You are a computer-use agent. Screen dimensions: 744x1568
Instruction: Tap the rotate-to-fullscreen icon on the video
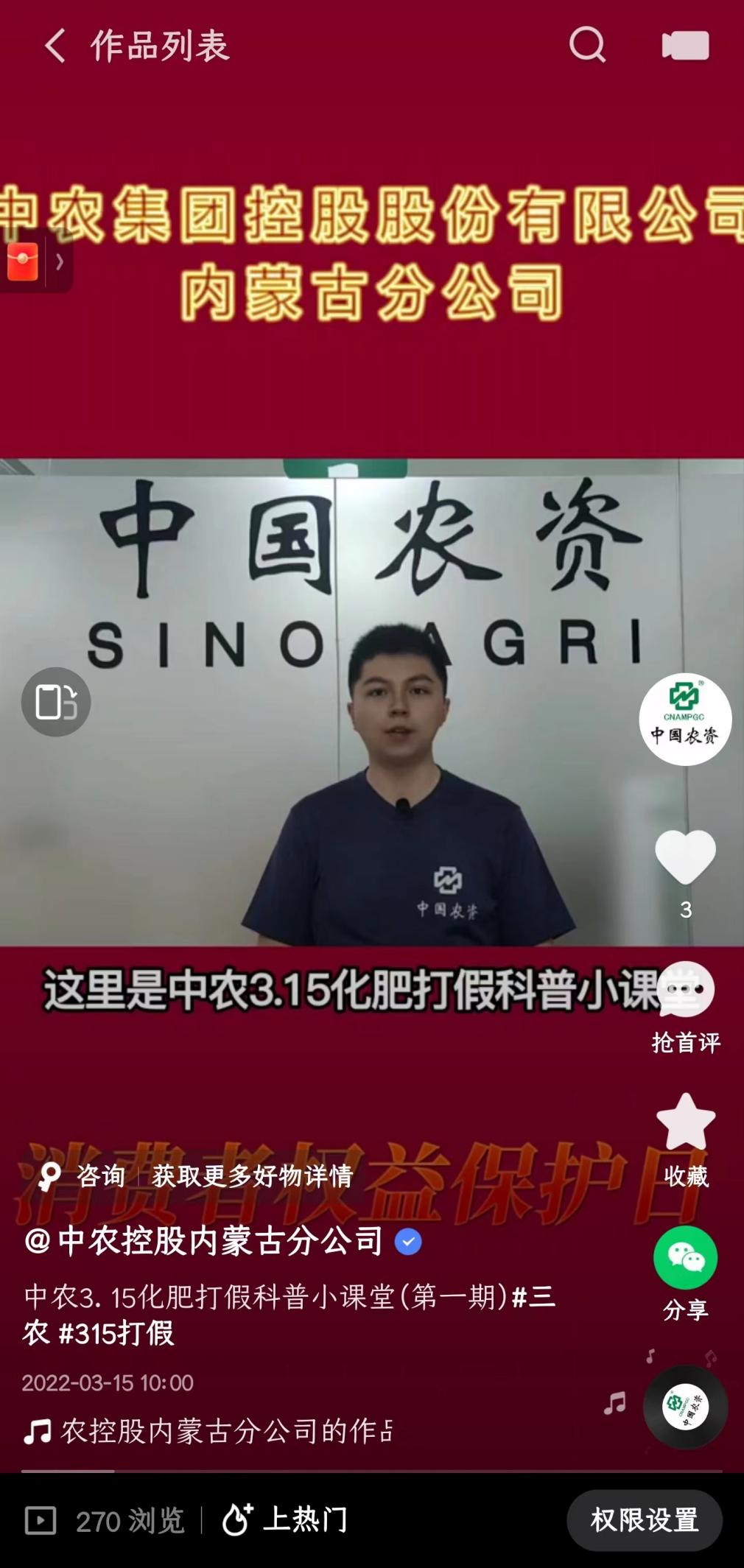(x=56, y=702)
